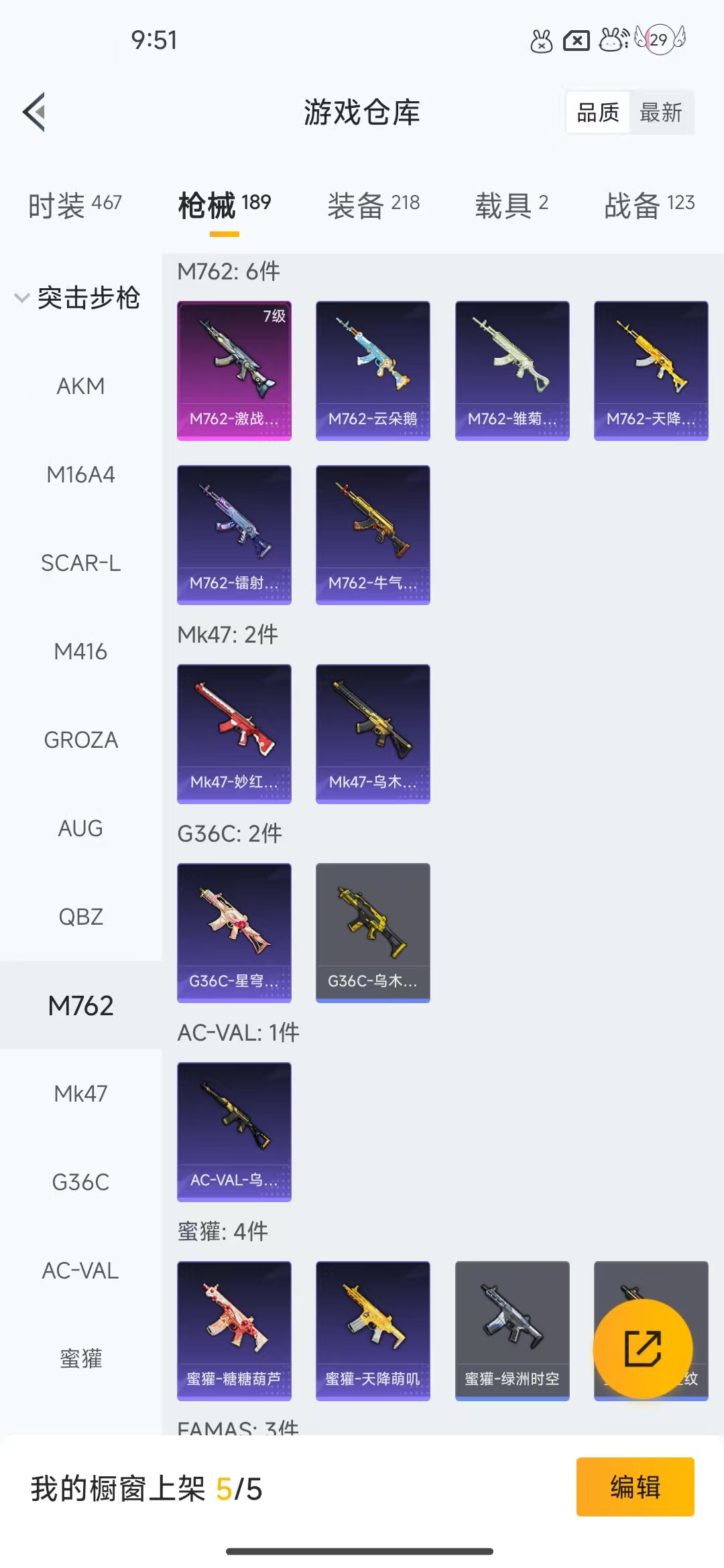
Task: Open the M762-云朵鹅 skin
Action: 373,371
